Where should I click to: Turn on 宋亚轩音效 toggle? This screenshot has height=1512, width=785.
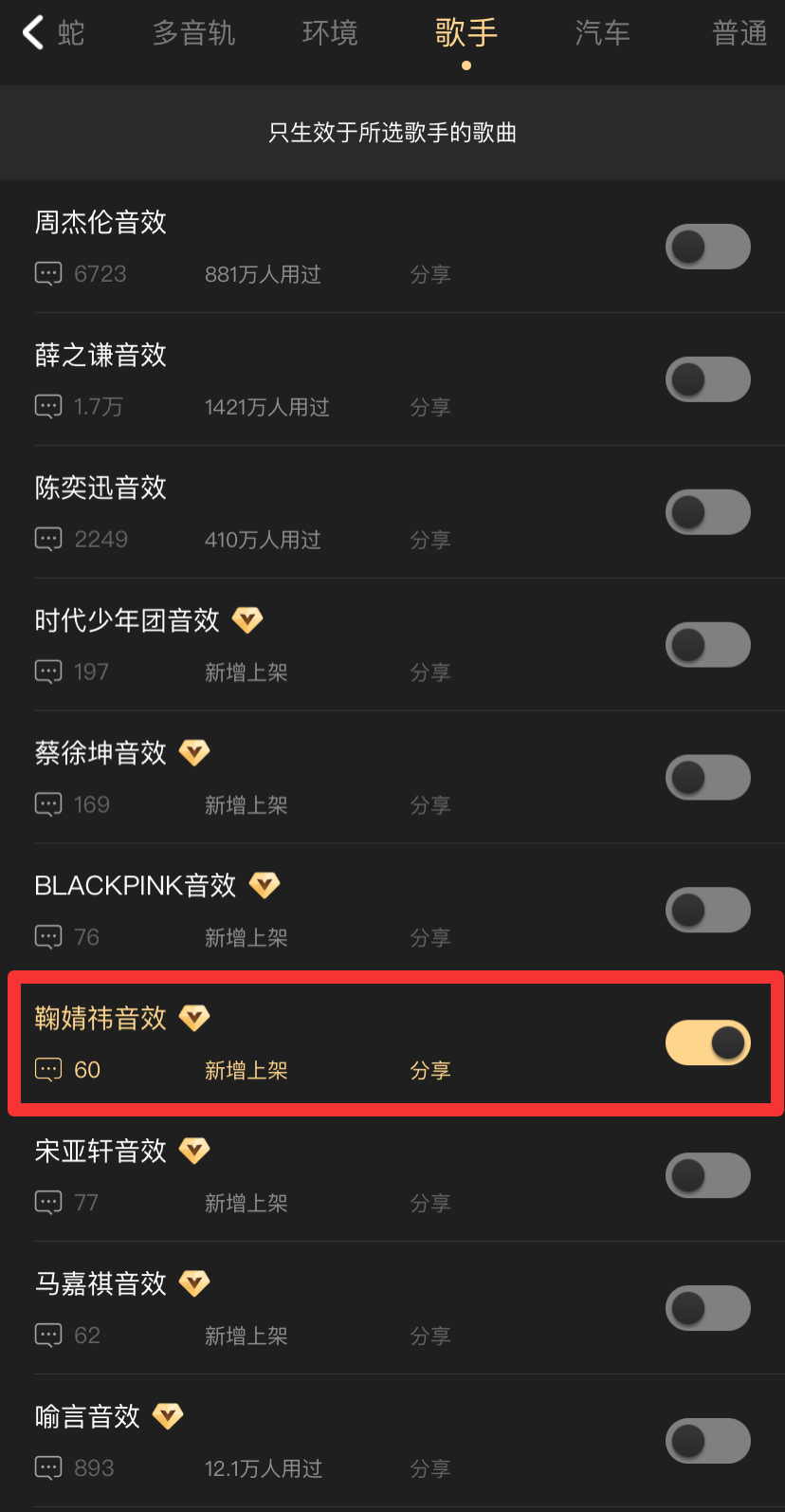[707, 1176]
